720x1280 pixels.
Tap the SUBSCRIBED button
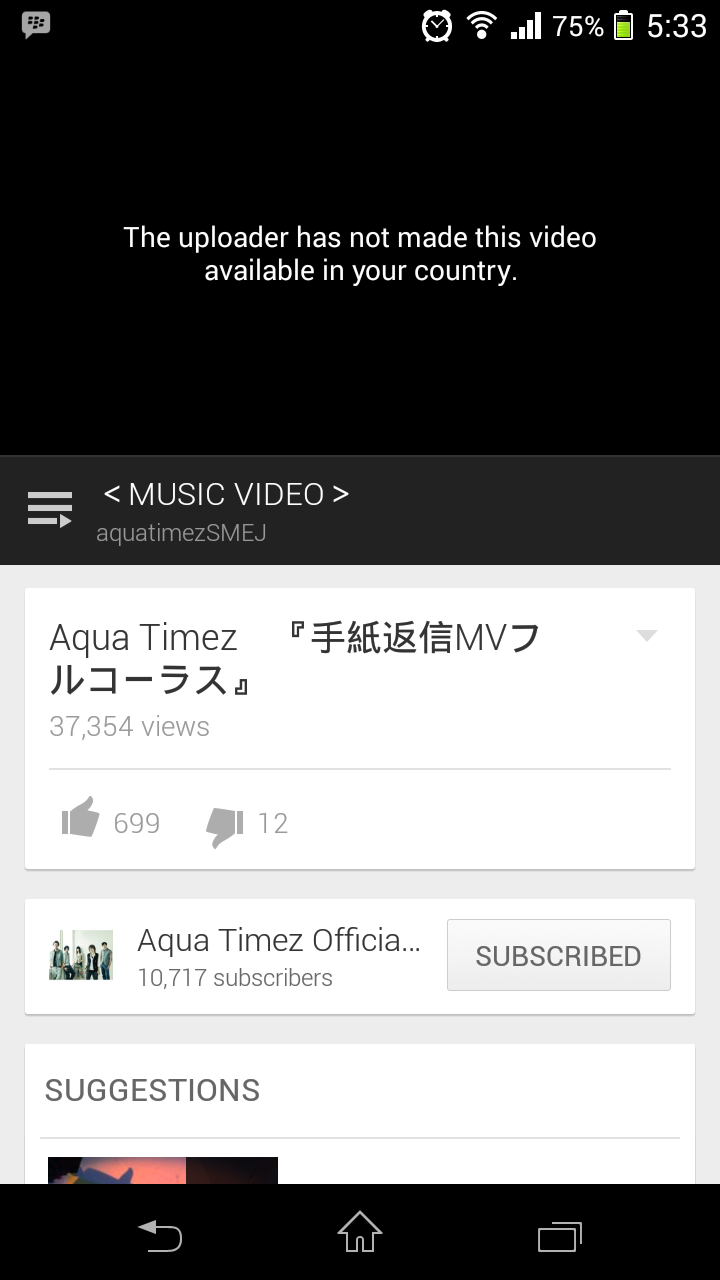558,956
